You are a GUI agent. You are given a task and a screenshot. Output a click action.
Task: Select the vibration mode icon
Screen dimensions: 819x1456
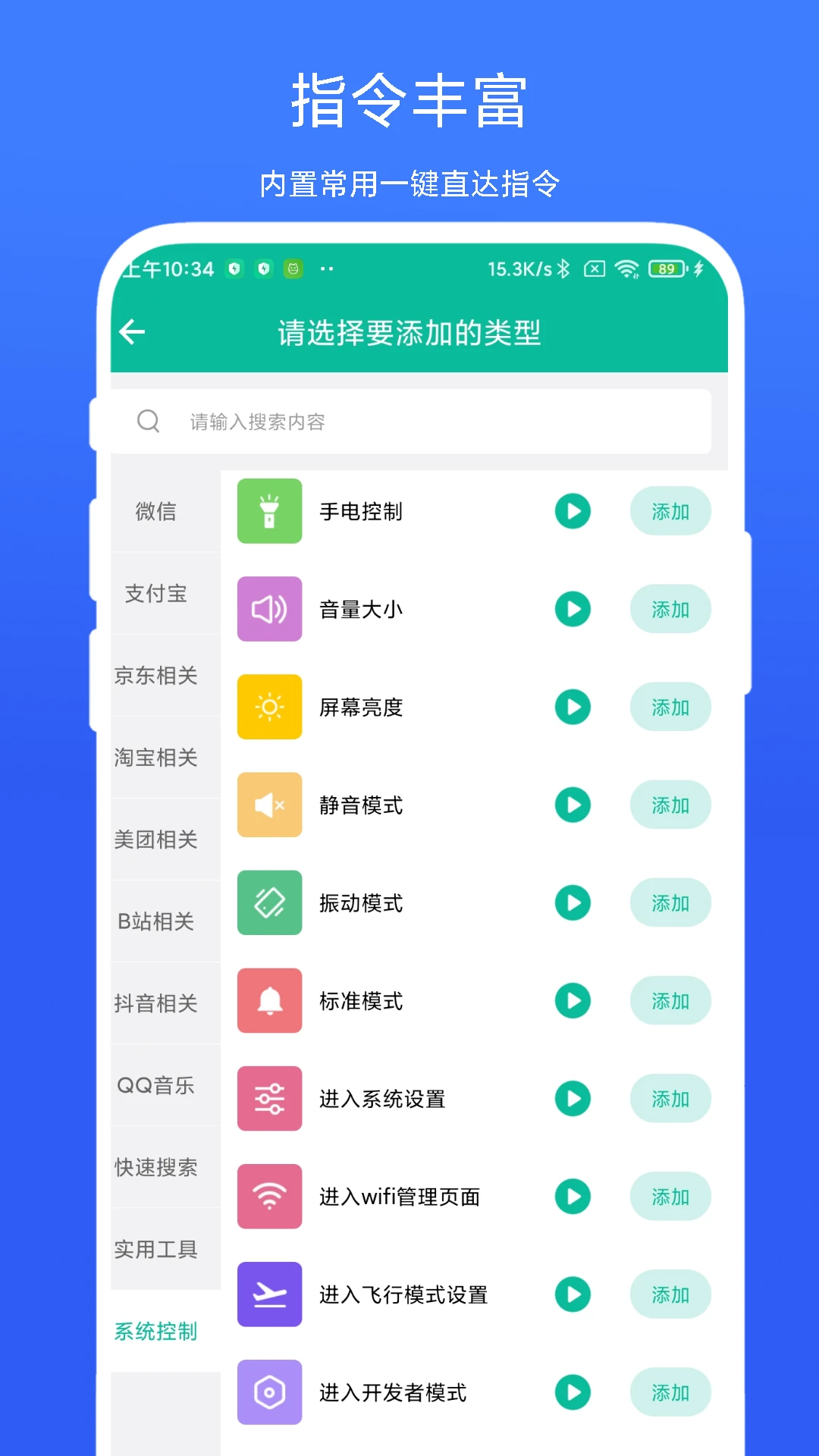click(x=269, y=902)
